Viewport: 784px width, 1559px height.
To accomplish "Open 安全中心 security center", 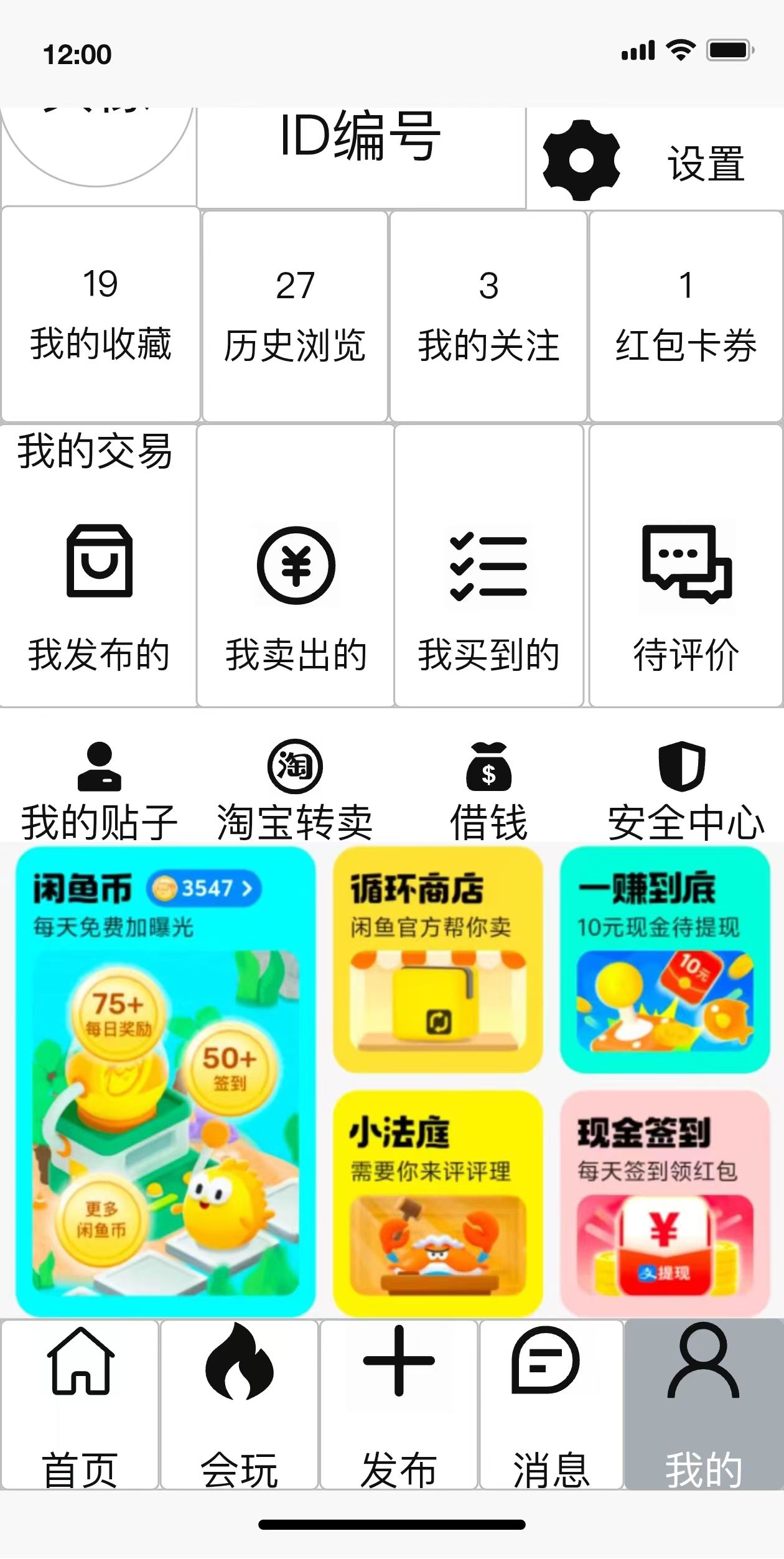I will [x=686, y=790].
